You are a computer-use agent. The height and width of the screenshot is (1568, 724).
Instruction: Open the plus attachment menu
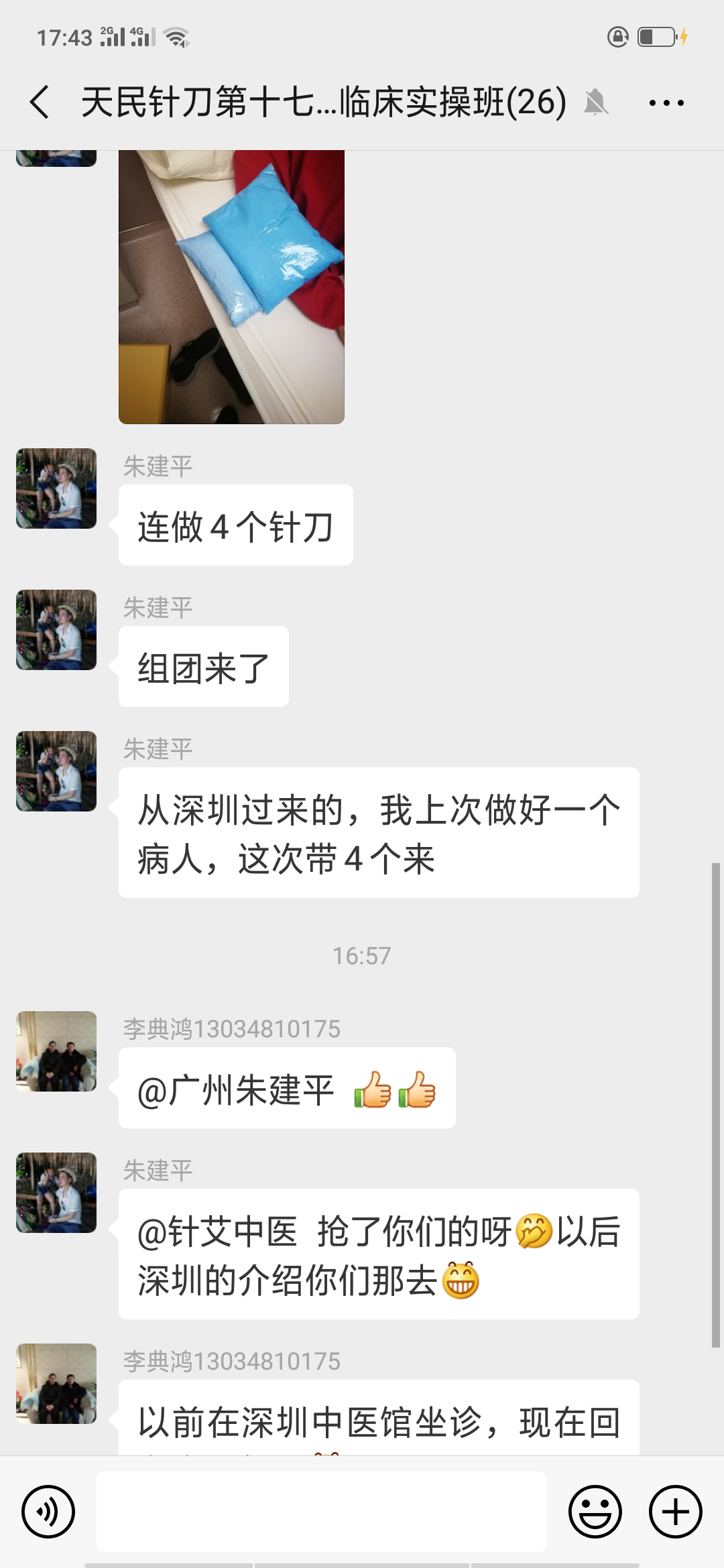675,1511
